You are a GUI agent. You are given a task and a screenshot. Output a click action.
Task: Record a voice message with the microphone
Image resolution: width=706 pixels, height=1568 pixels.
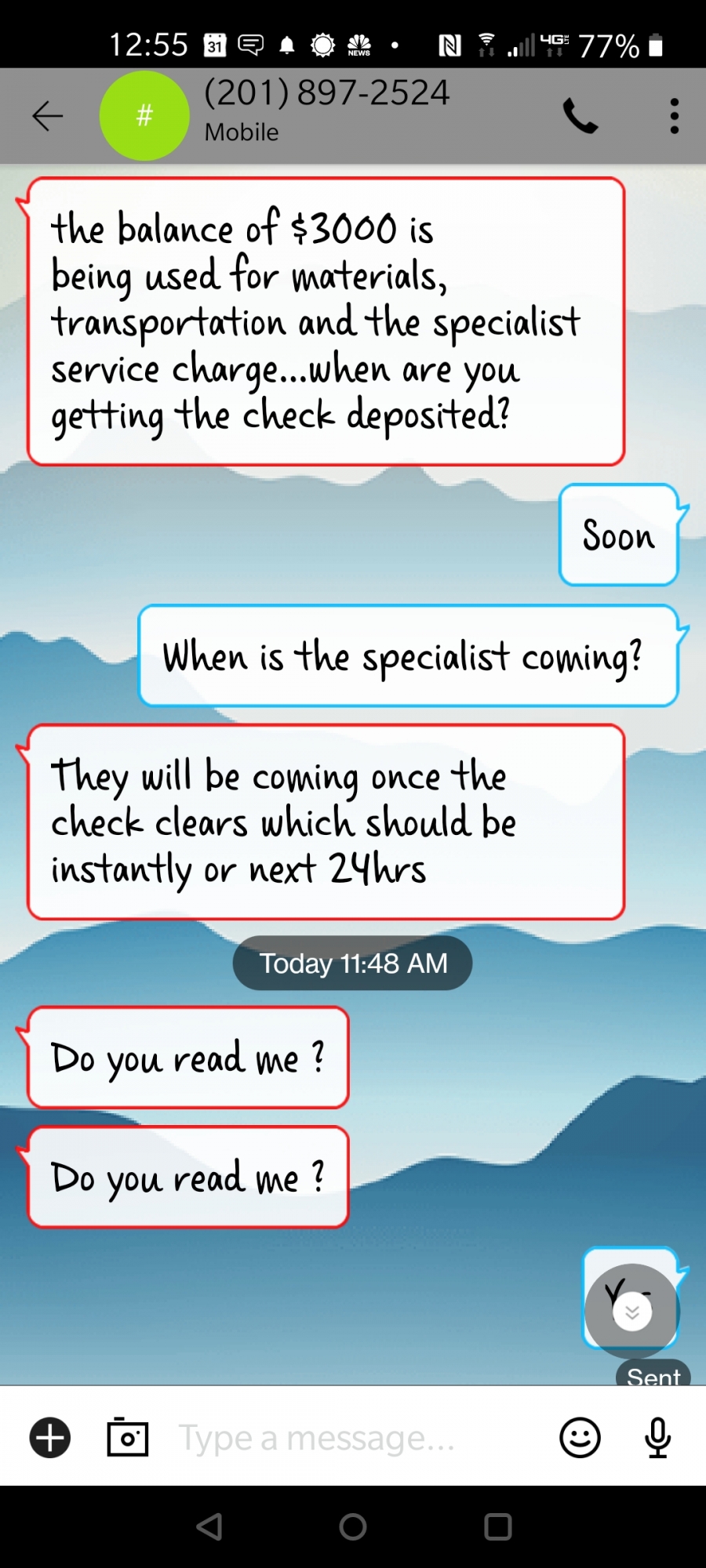click(x=657, y=1438)
